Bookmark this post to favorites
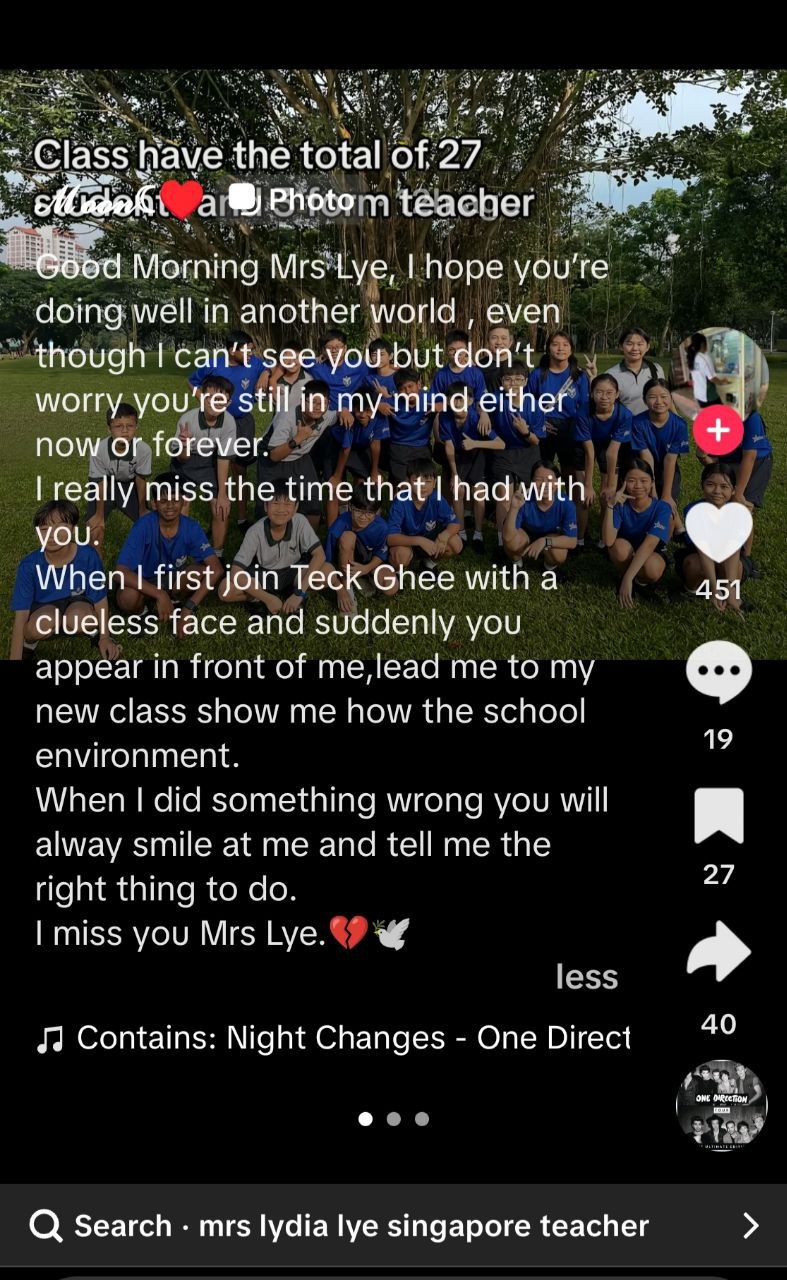This screenshot has width=787, height=1280. click(x=718, y=815)
